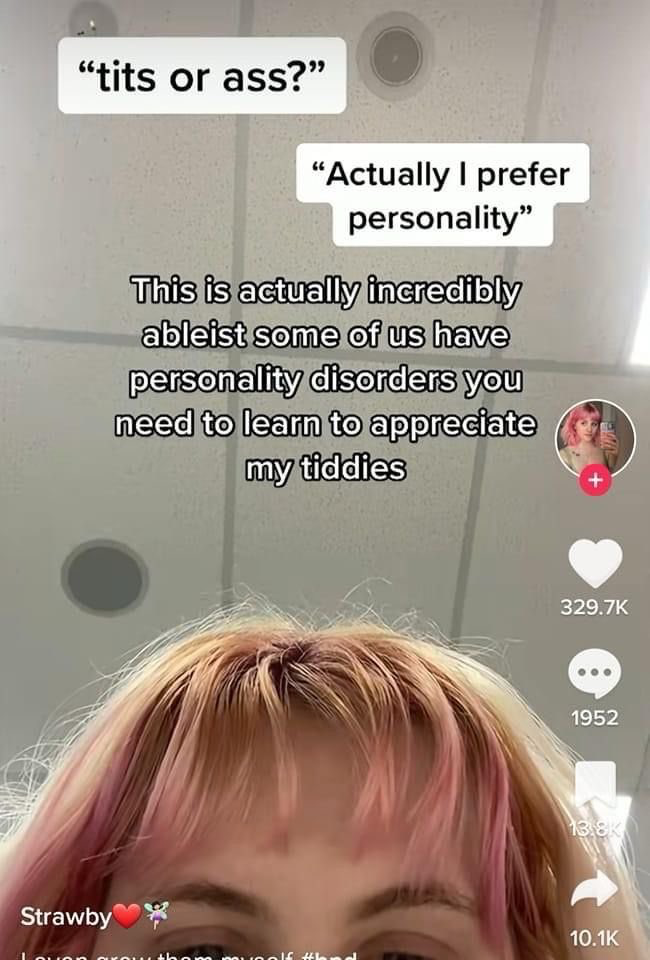Follow the creator with the plus badge
The height and width of the screenshot is (960, 650).
[x=595, y=481]
